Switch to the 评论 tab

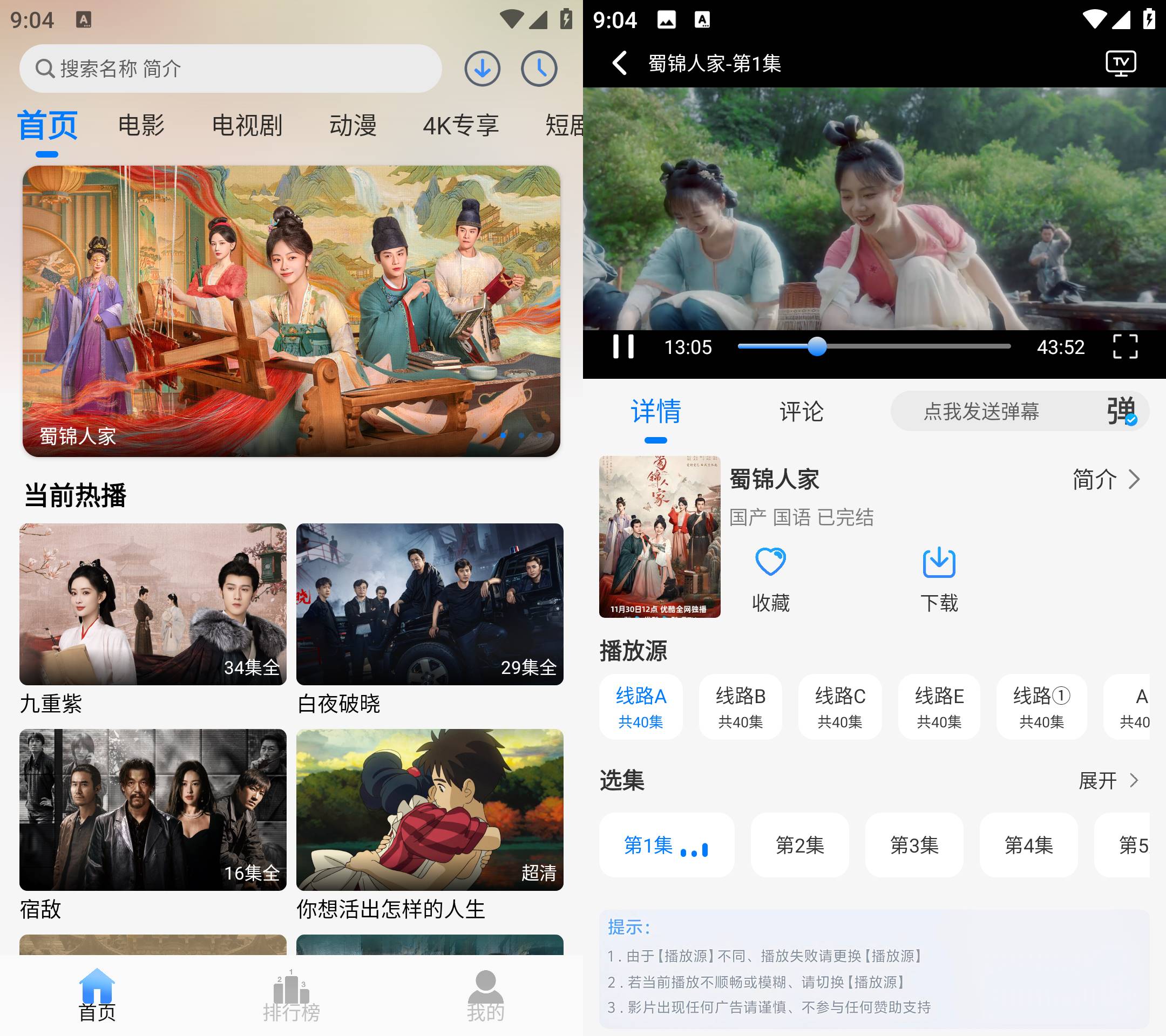(x=801, y=411)
